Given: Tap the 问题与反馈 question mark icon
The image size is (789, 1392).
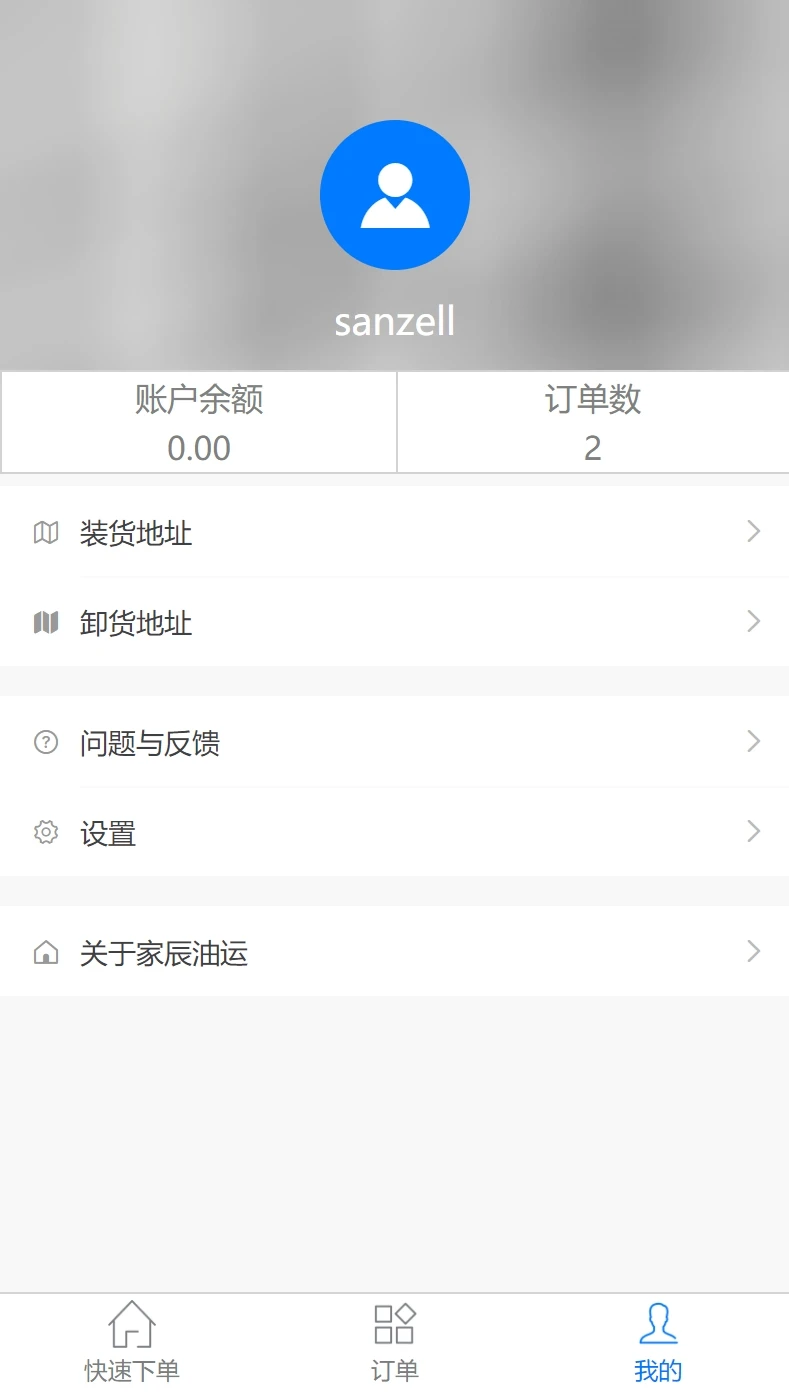Looking at the screenshot, I should (45, 742).
